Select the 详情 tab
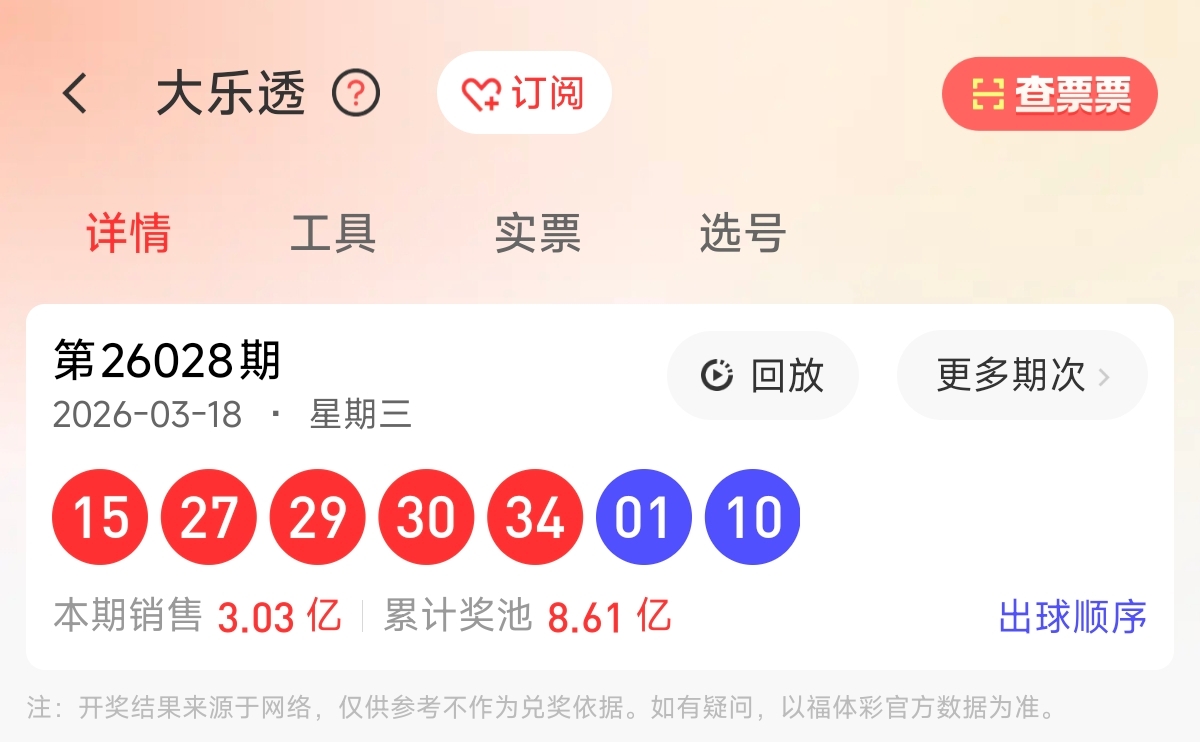Viewport: 1200px width, 742px height. (x=128, y=233)
